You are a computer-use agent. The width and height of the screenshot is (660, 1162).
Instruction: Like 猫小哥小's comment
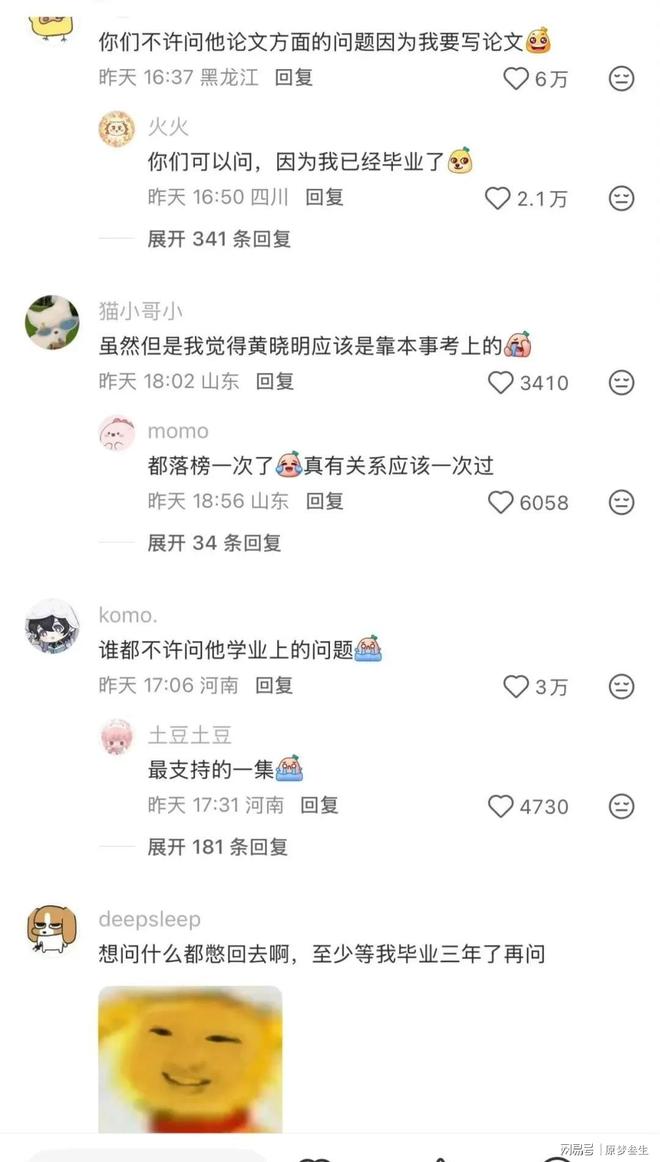(501, 382)
